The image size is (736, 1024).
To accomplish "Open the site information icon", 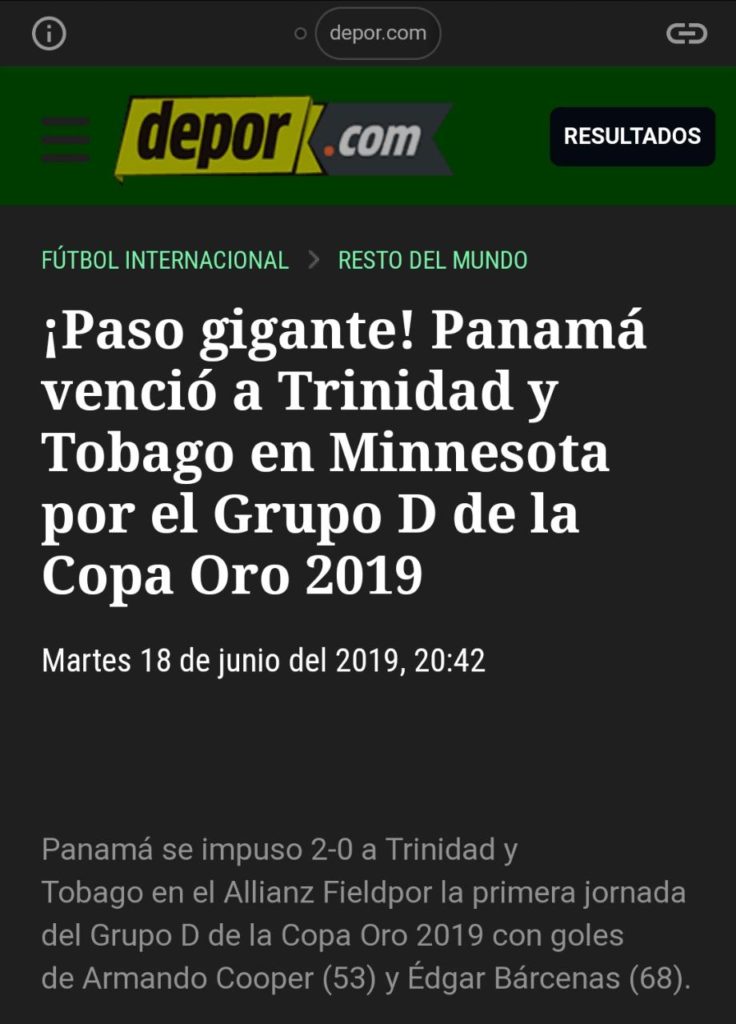I will pos(49,34).
